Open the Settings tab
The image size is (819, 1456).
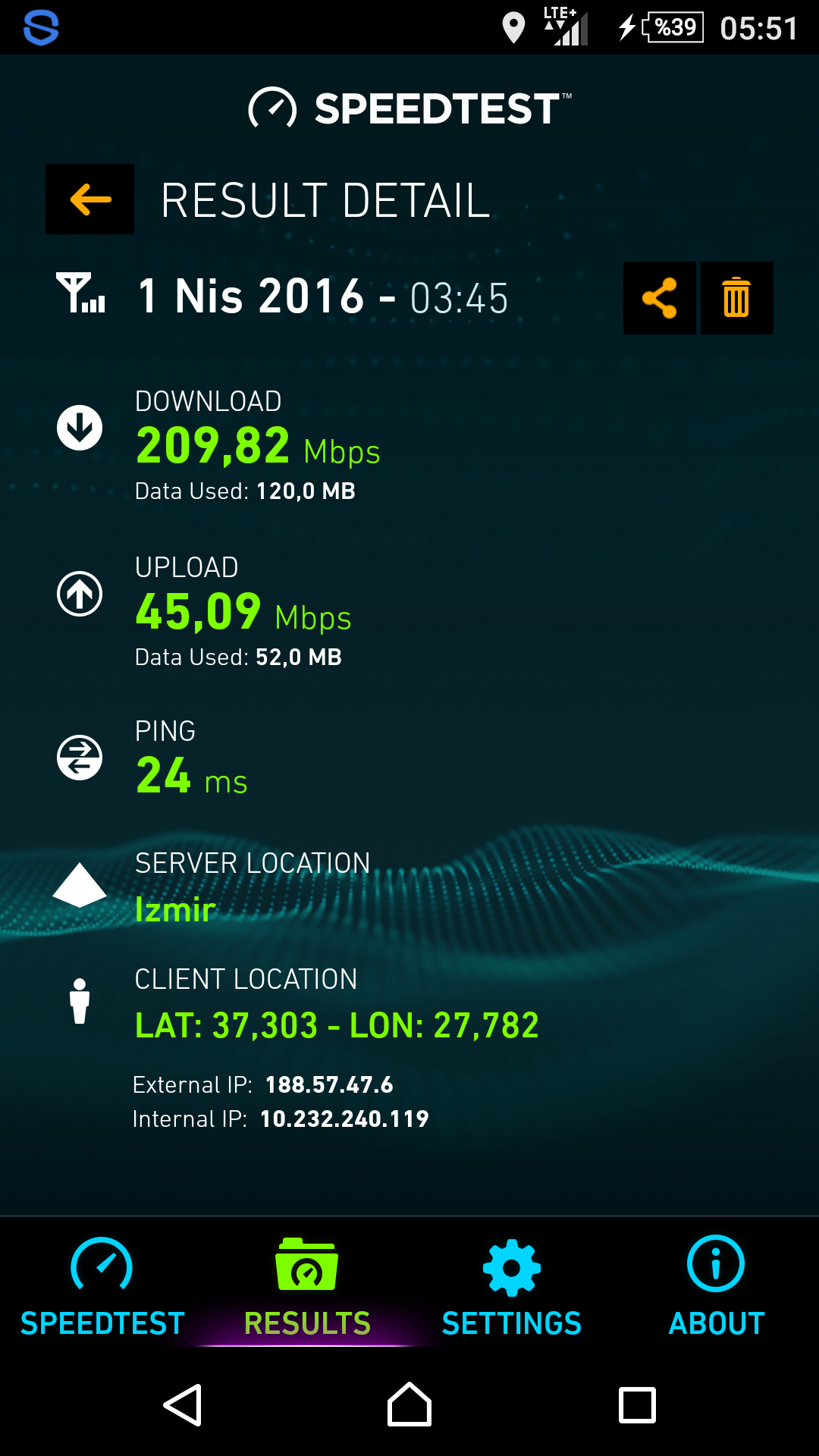click(512, 1286)
